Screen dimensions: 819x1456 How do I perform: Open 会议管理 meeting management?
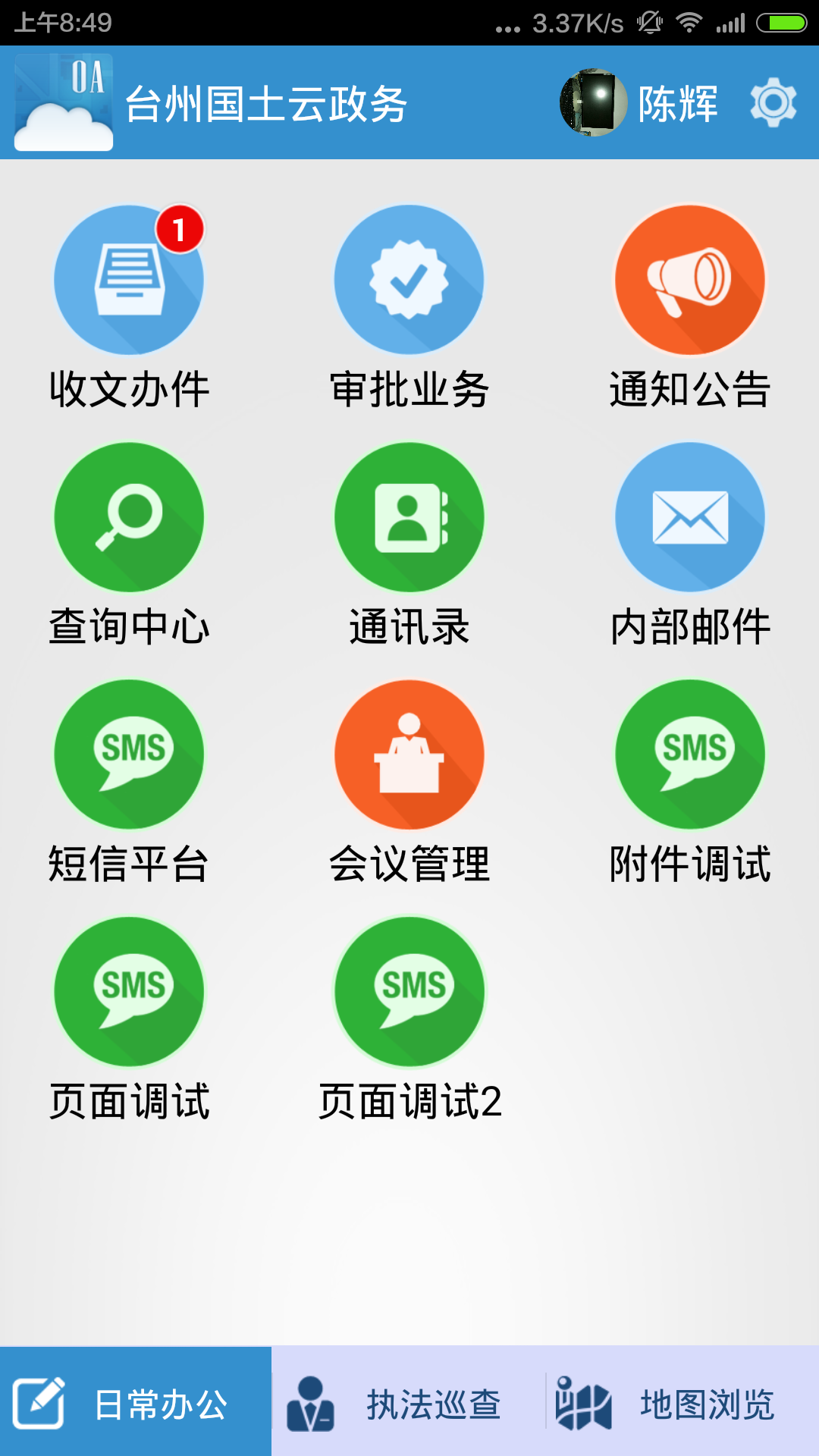tap(409, 755)
